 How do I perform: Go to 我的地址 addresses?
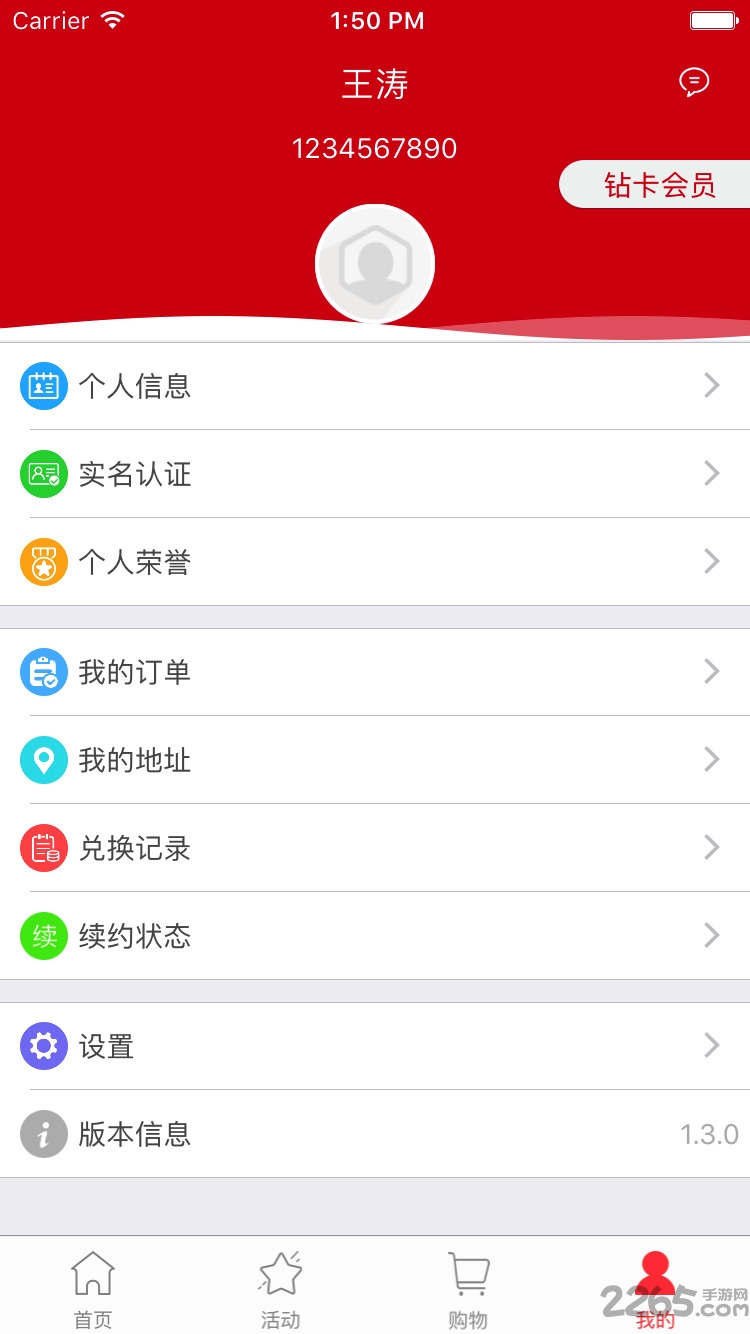pos(375,760)
